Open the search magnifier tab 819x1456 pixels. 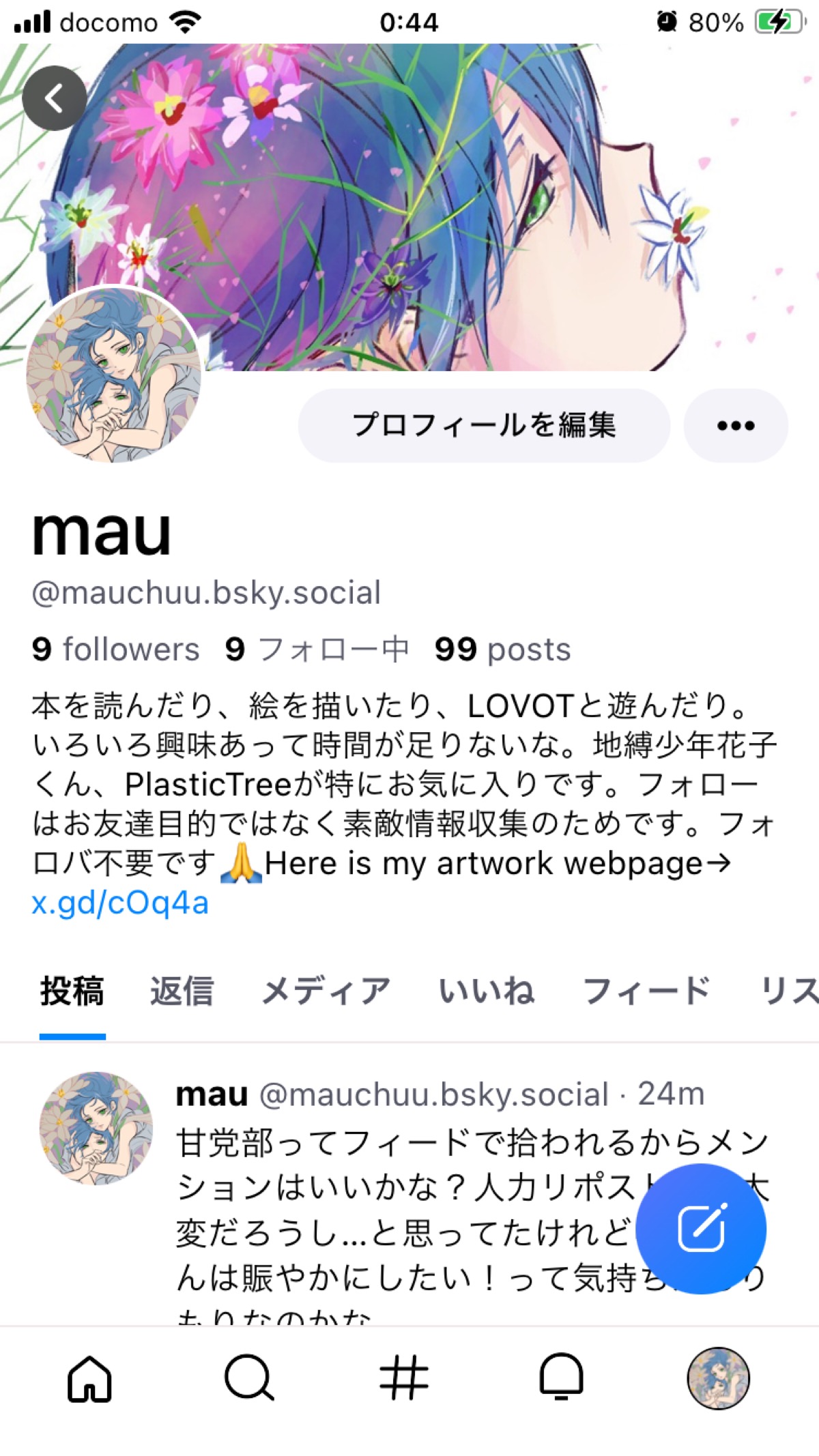pos(248,1378)
